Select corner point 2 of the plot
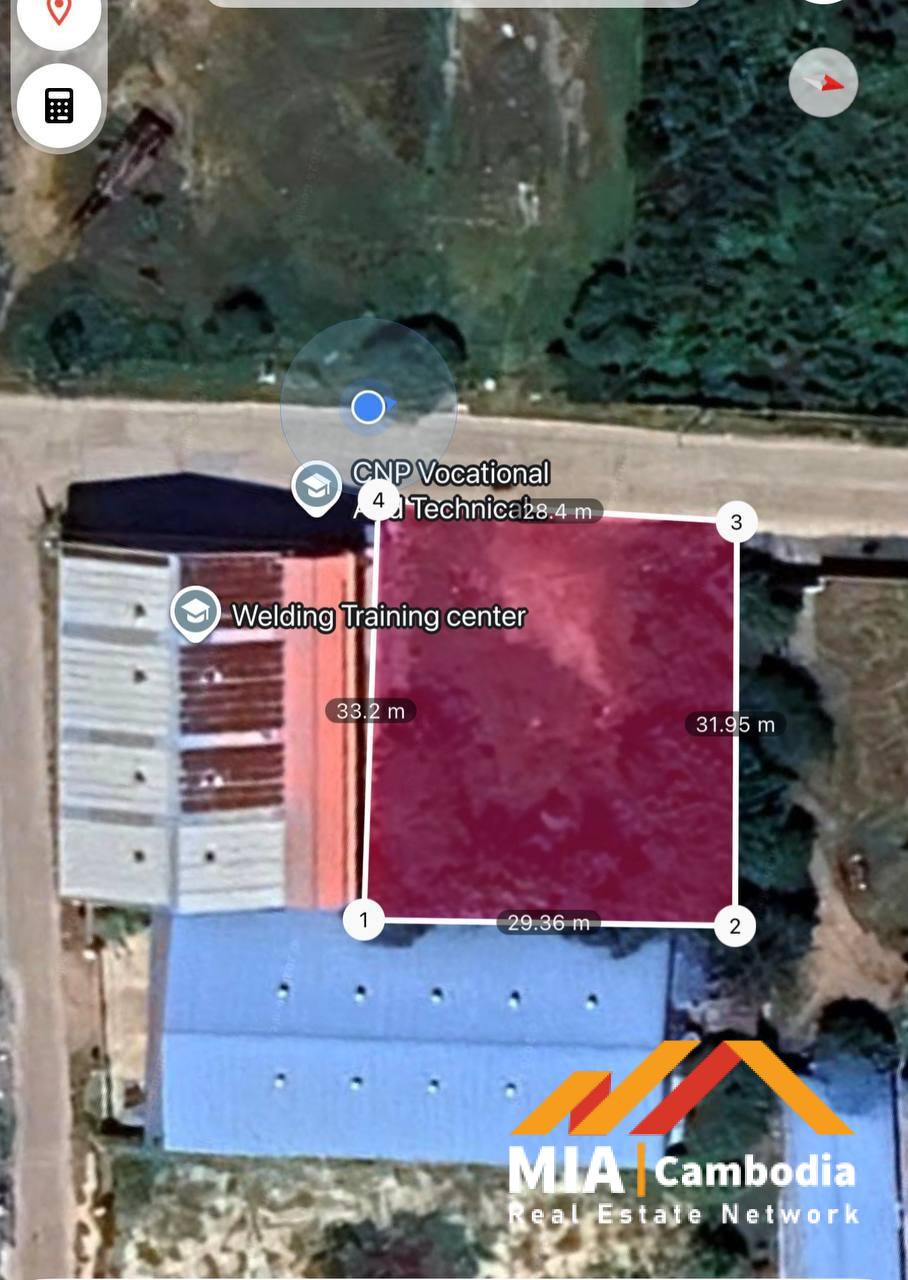This screenshot has height=1280, width=908. coord(735,926)
